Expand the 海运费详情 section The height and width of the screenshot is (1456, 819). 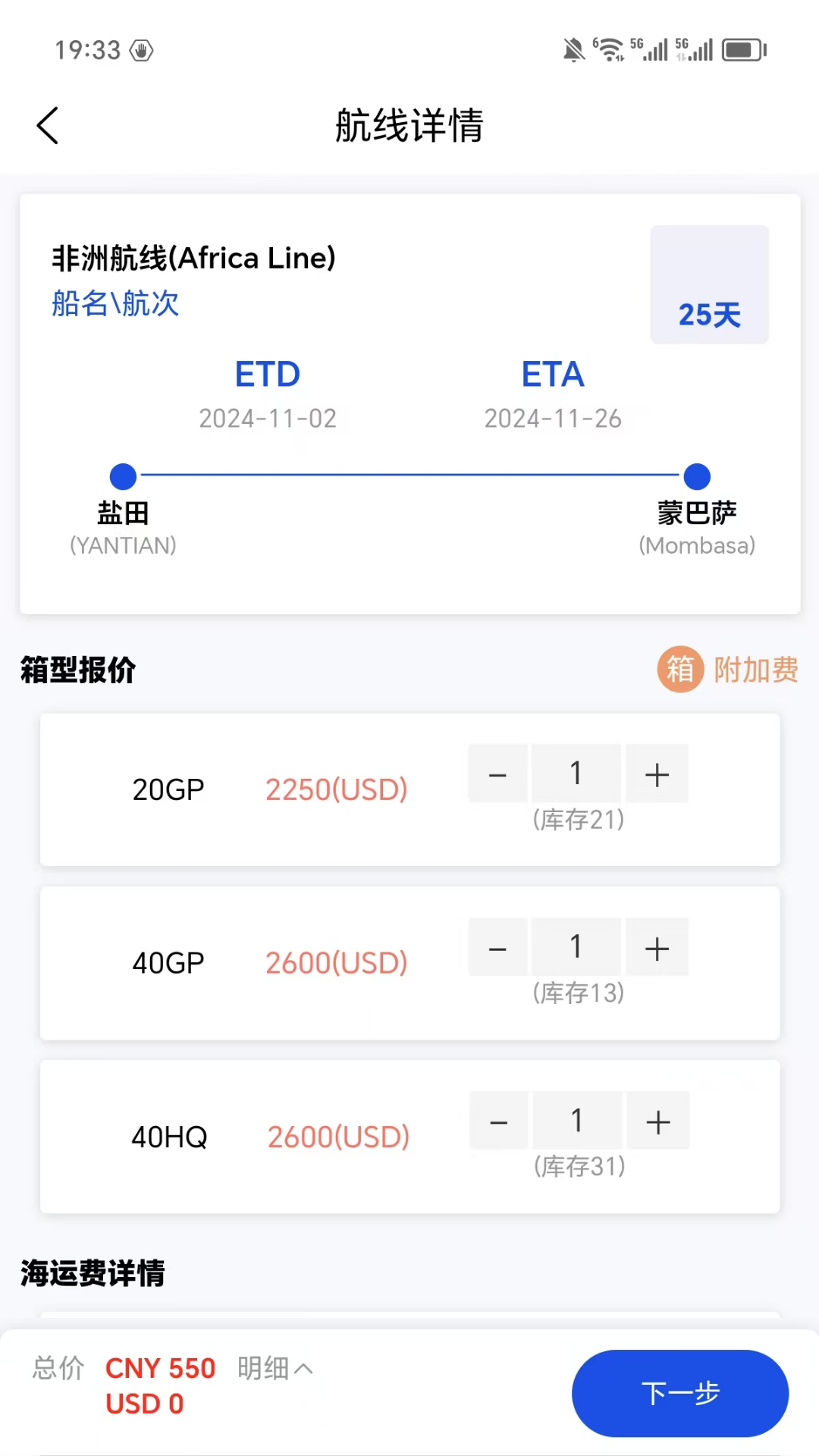(x=92, y=1274)
